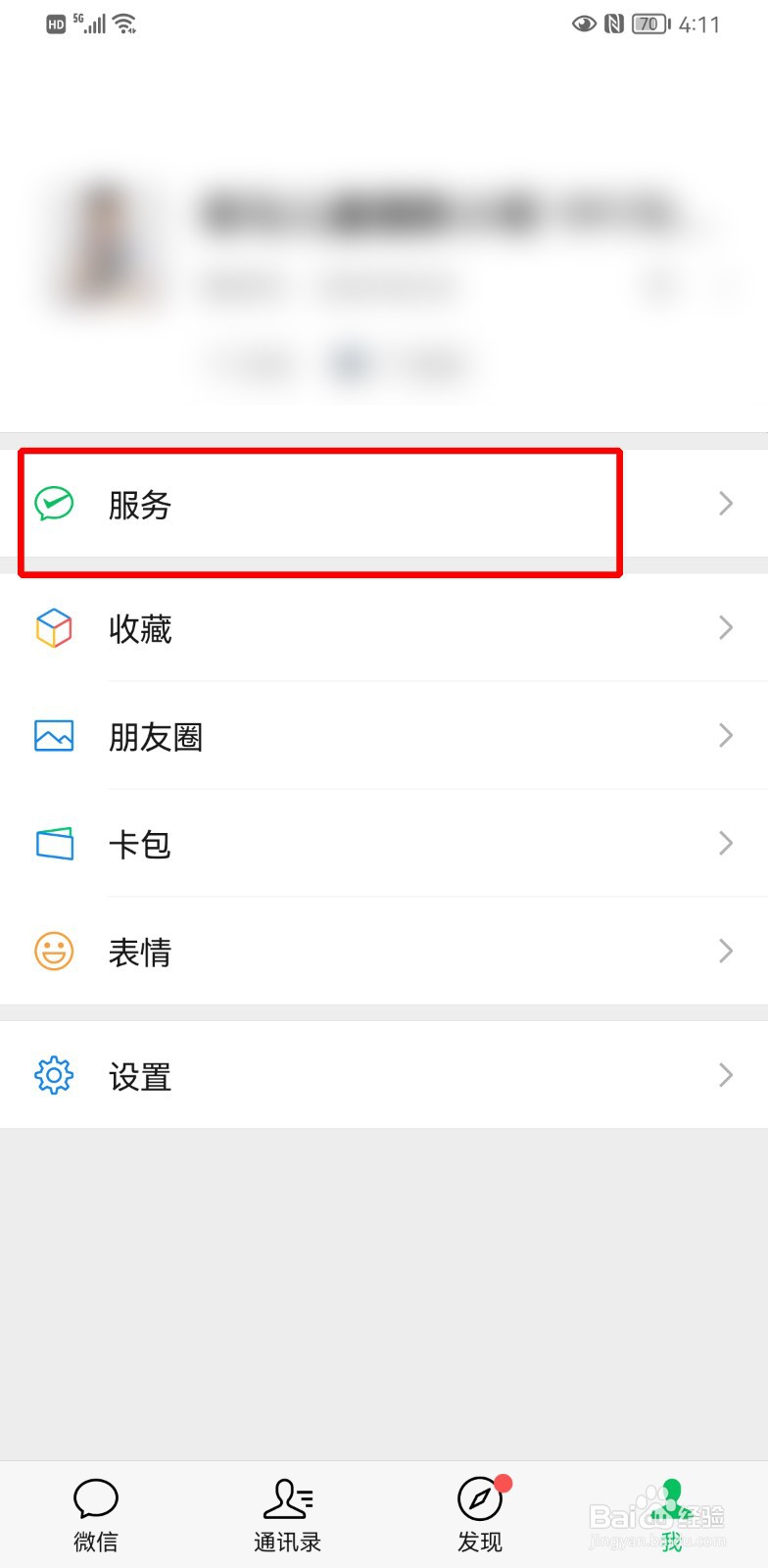Viewport: 768px width, 1568px height.
Task: Tap the 收藏 favorites box icon
Action: pos(54,628)
